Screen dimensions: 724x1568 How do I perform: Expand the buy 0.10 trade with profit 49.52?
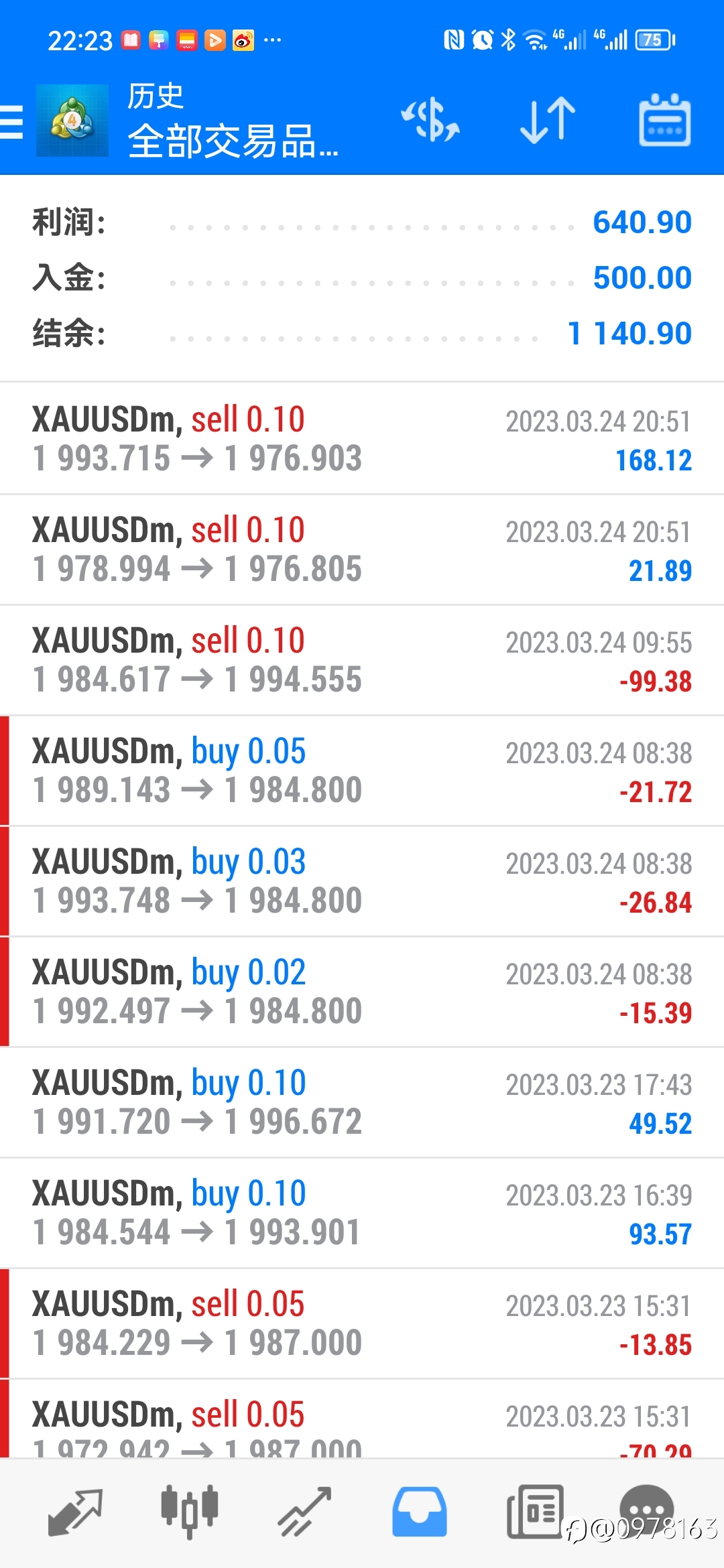click(x=362, y=1103)
